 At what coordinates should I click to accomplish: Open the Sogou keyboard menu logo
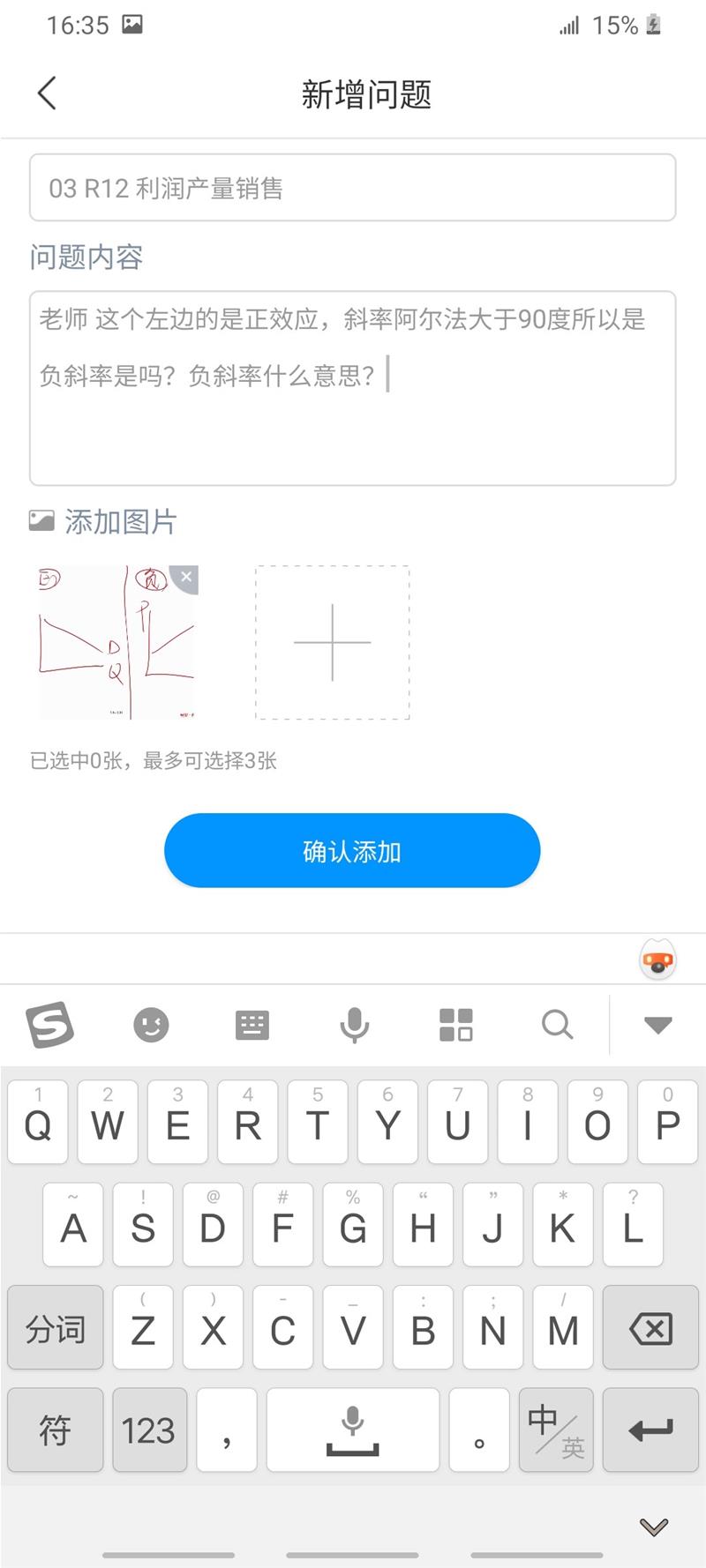(50, 1025)
